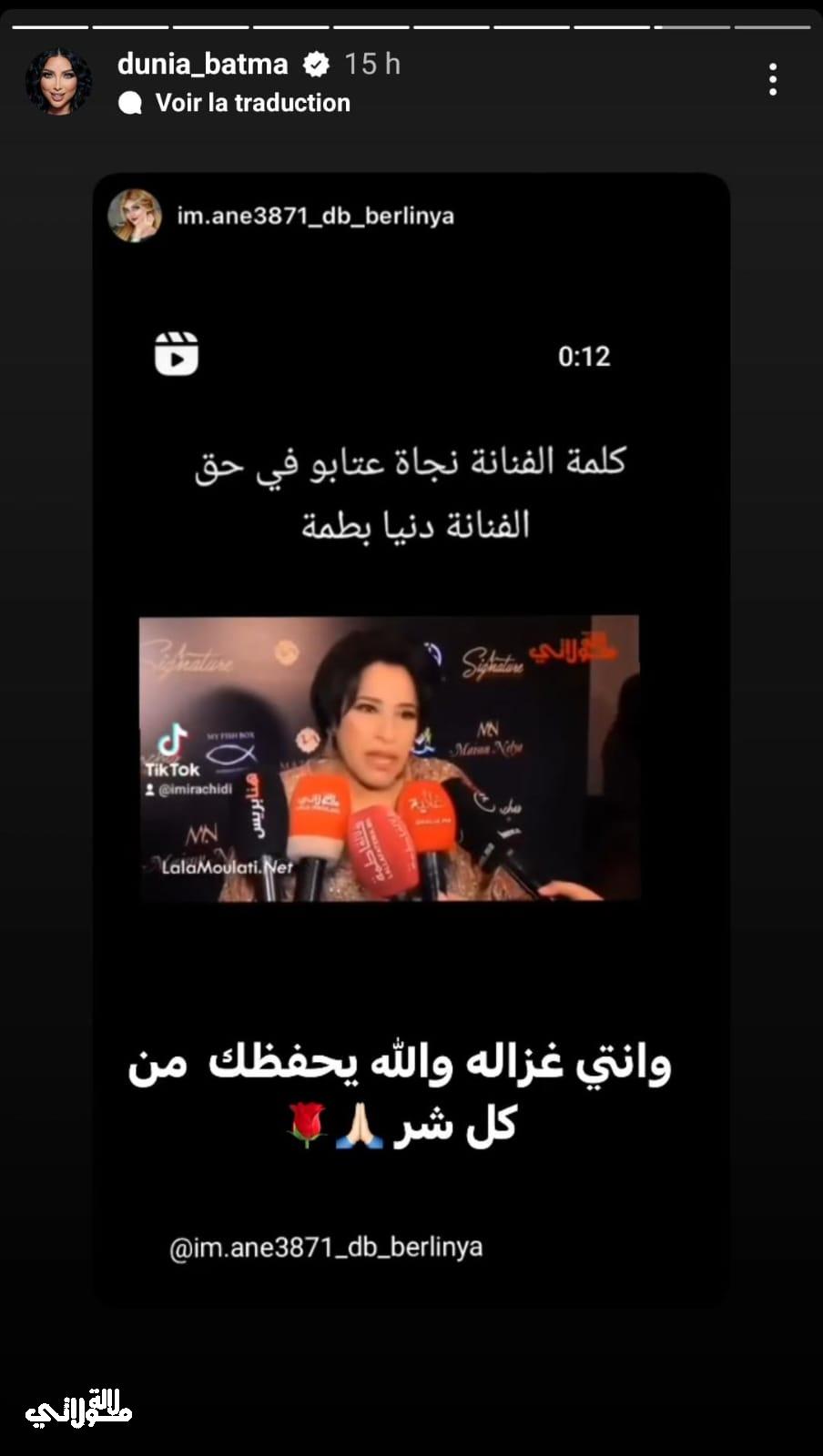The height and width of the screenshot is (1456, 823).
Task: Open the story's three-dot overflow menu
Action: click(773, 80)
